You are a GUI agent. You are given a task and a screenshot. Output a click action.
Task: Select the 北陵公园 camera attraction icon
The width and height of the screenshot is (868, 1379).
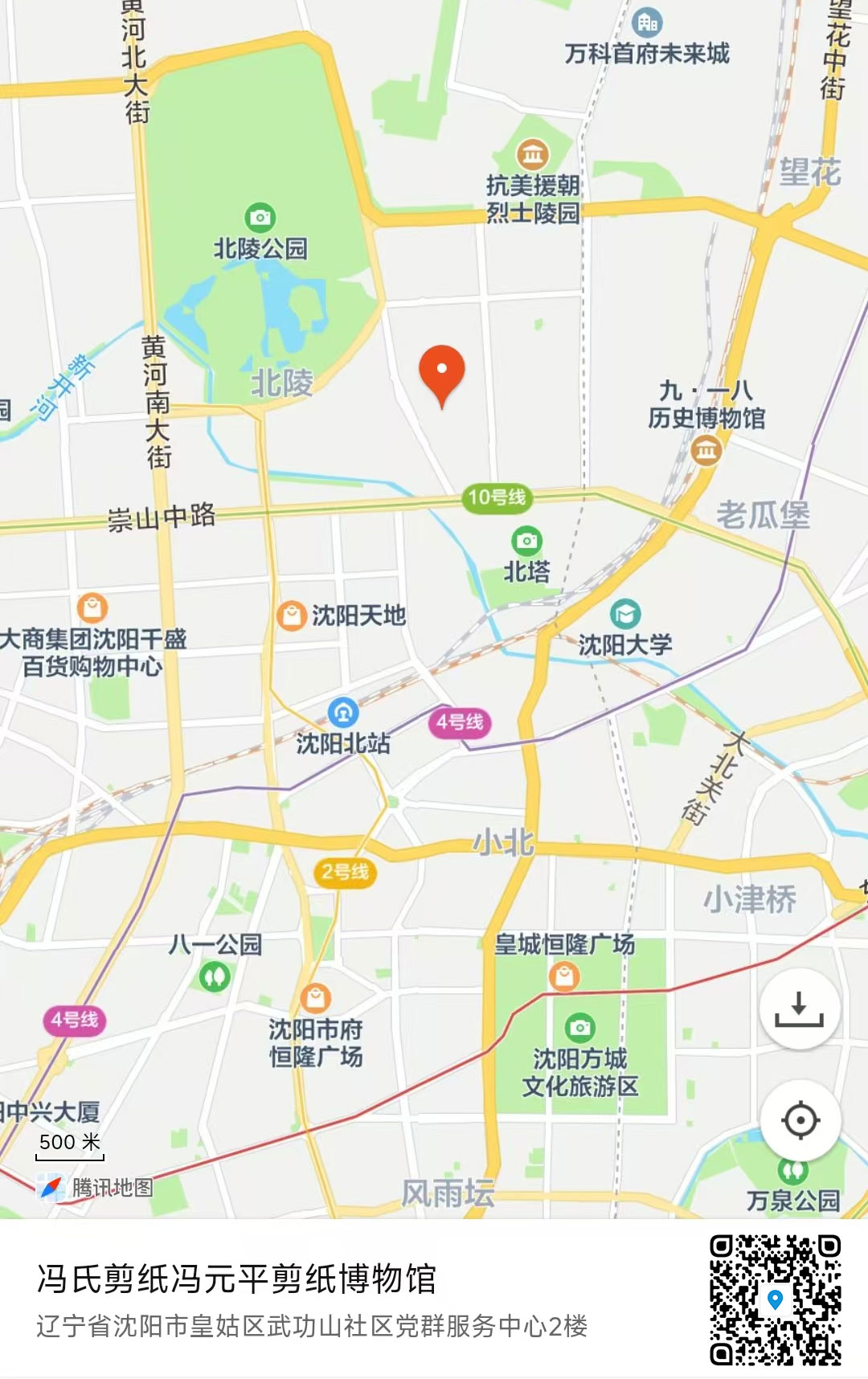pyautogui.click(x=259, y=215)
